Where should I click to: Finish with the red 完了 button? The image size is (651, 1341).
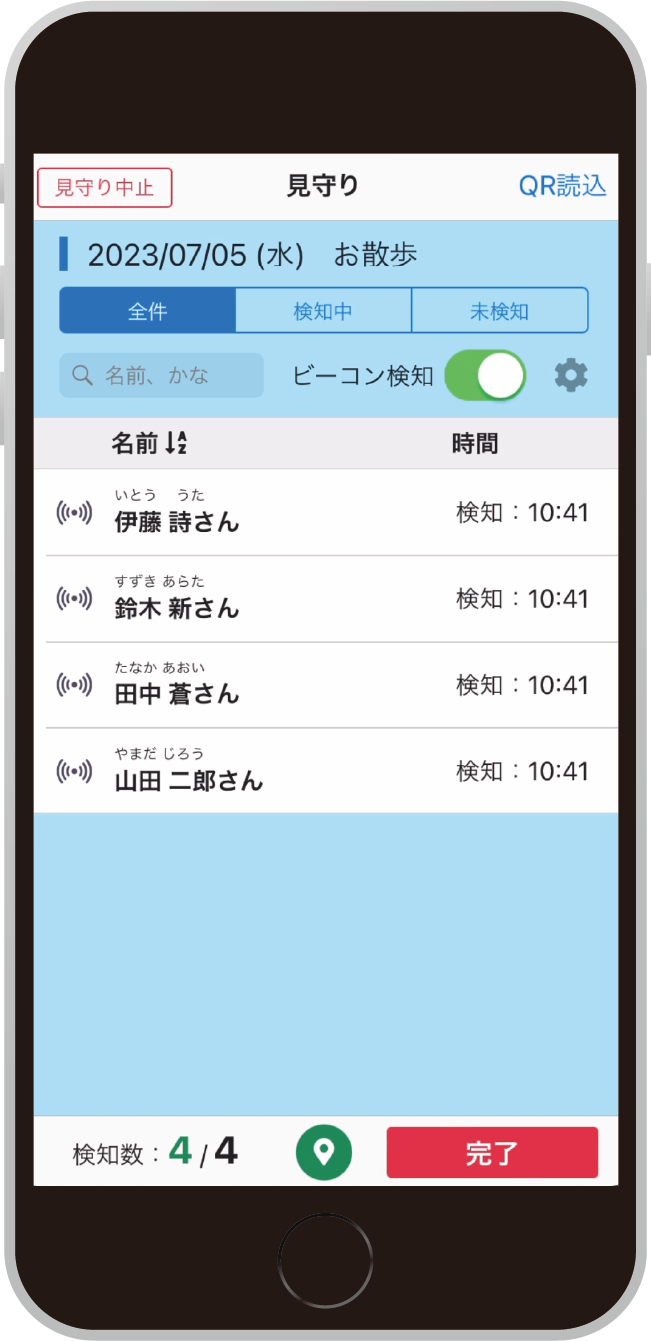tap(492, 1153)
